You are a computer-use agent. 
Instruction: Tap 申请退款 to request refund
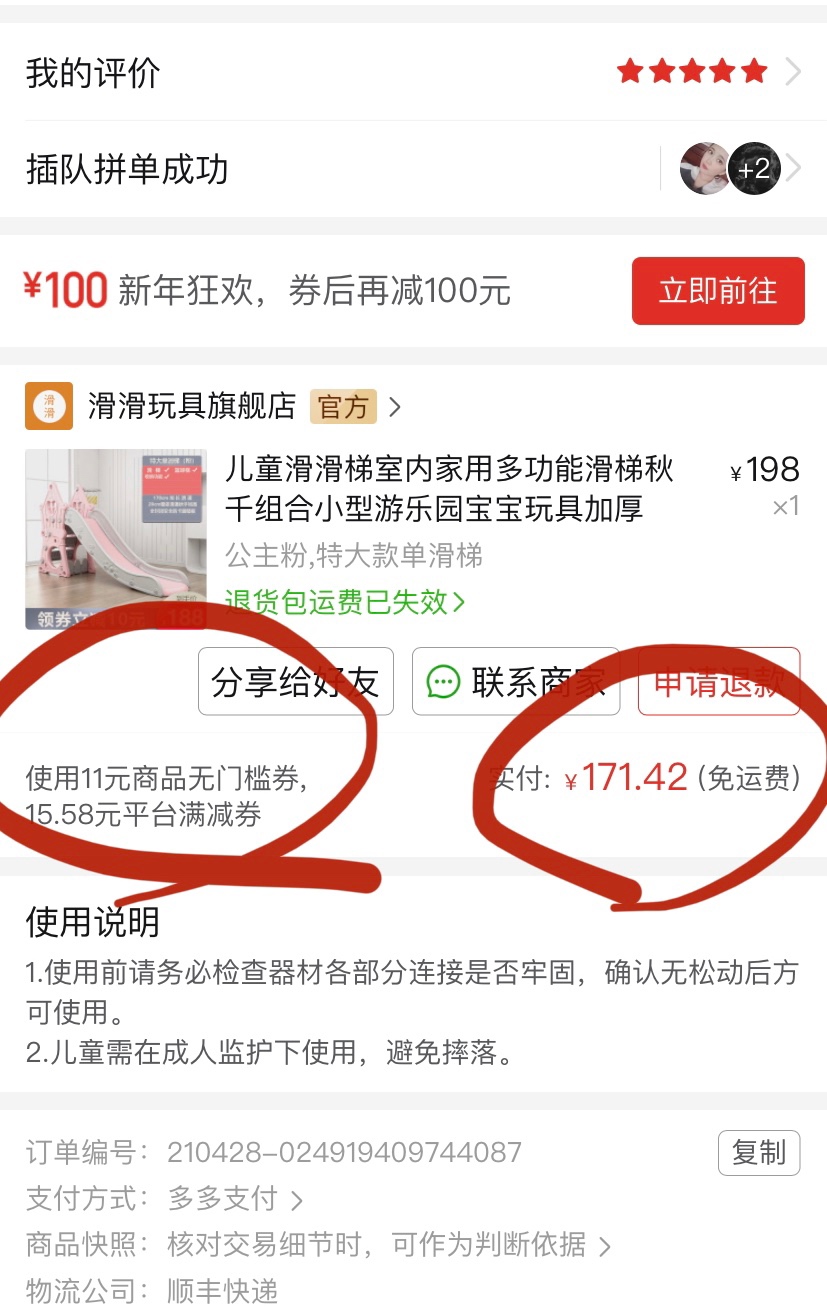point(718,682)
